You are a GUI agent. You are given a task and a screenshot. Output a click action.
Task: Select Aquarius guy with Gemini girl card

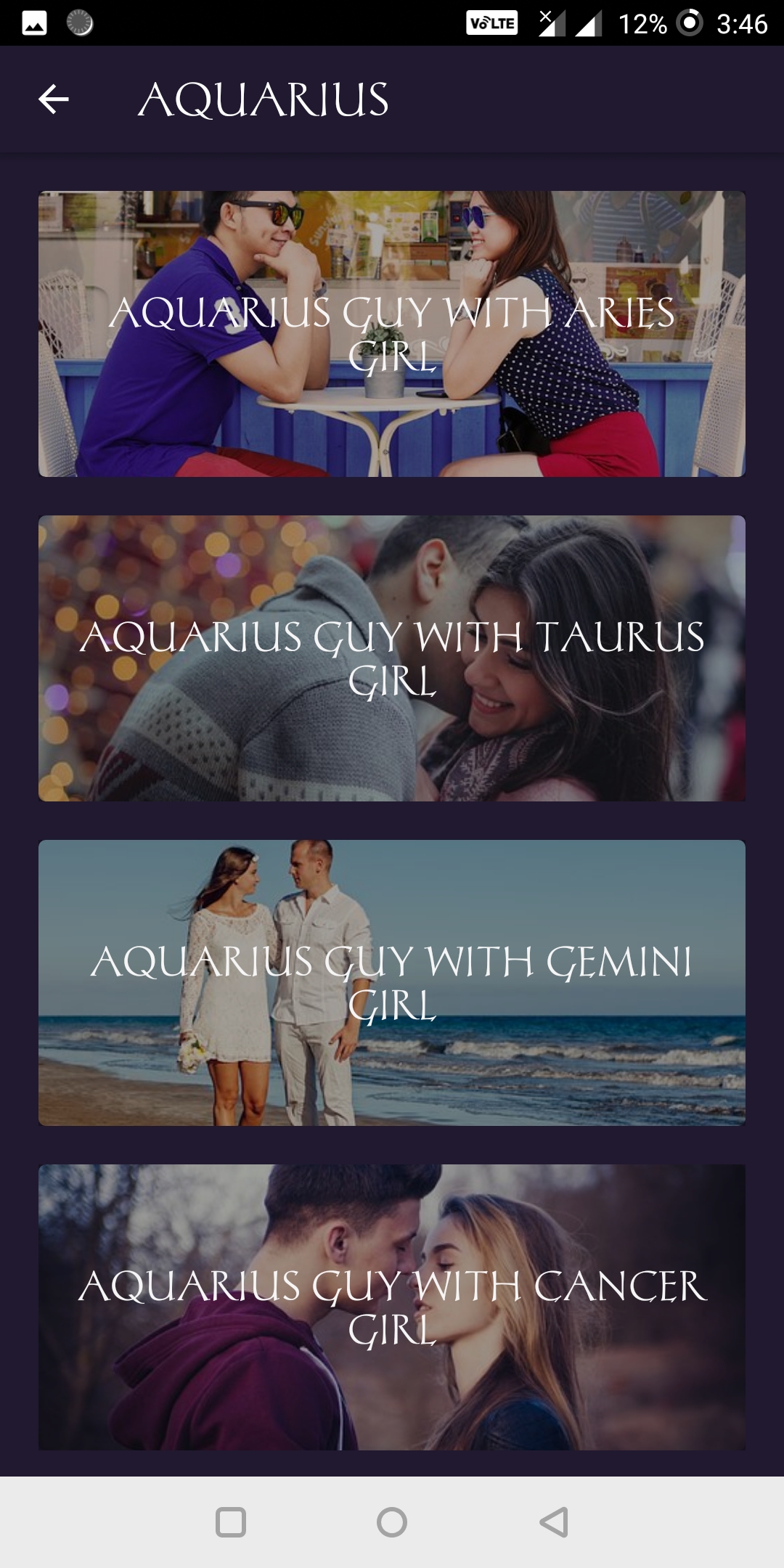(x=392, y=983)
